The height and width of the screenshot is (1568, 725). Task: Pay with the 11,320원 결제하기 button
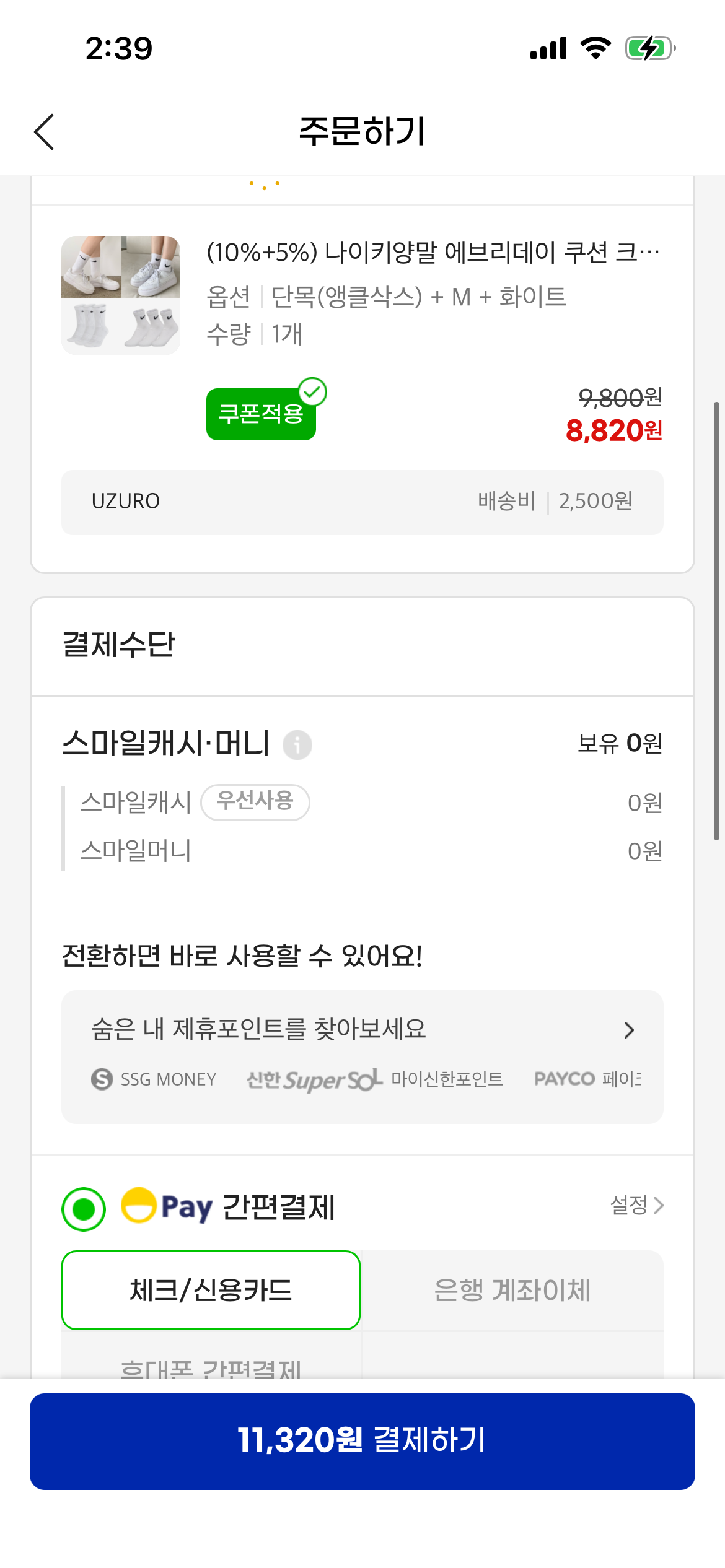point(362,1440)
